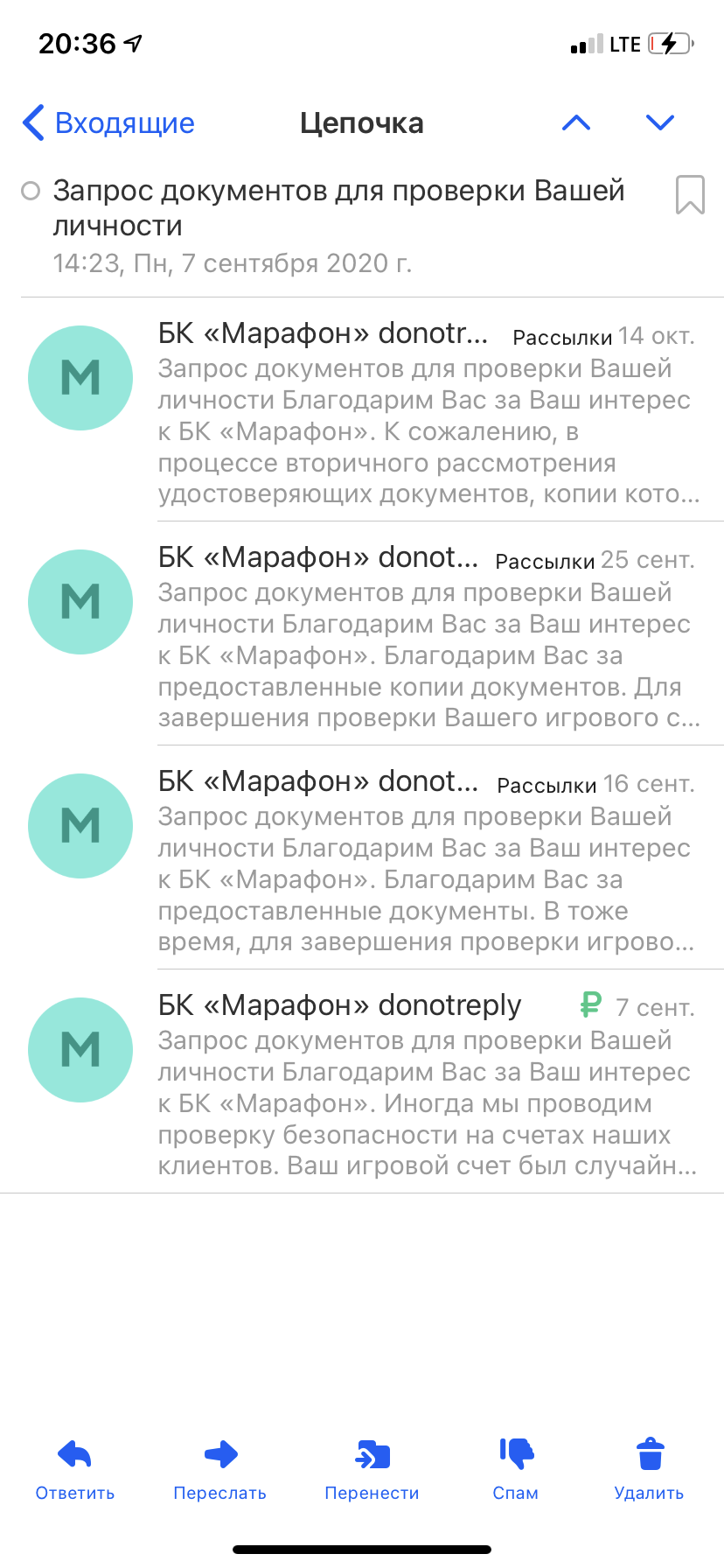Move thread via Перенести
Viewport: 724px width, 1568px height.
[x=372, y=1470]
